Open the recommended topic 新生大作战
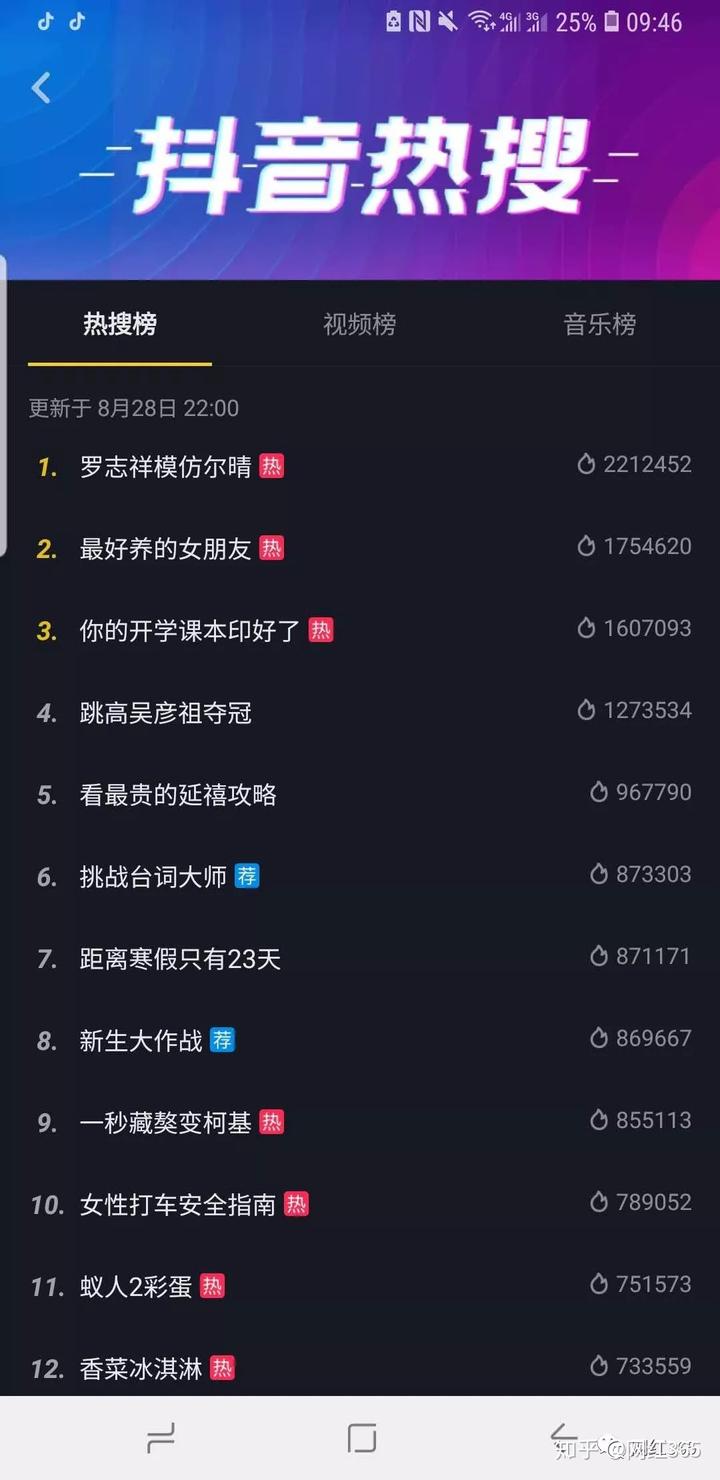 coord(141,1041)
